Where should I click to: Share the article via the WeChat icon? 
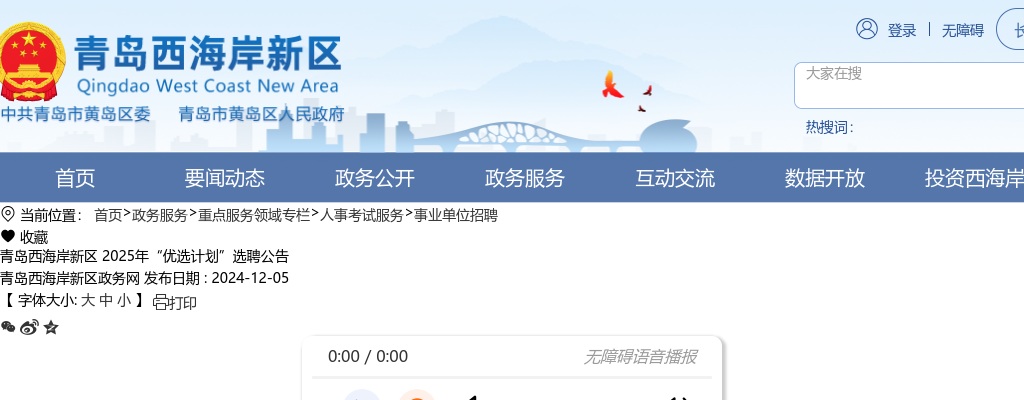pos(8,327)
